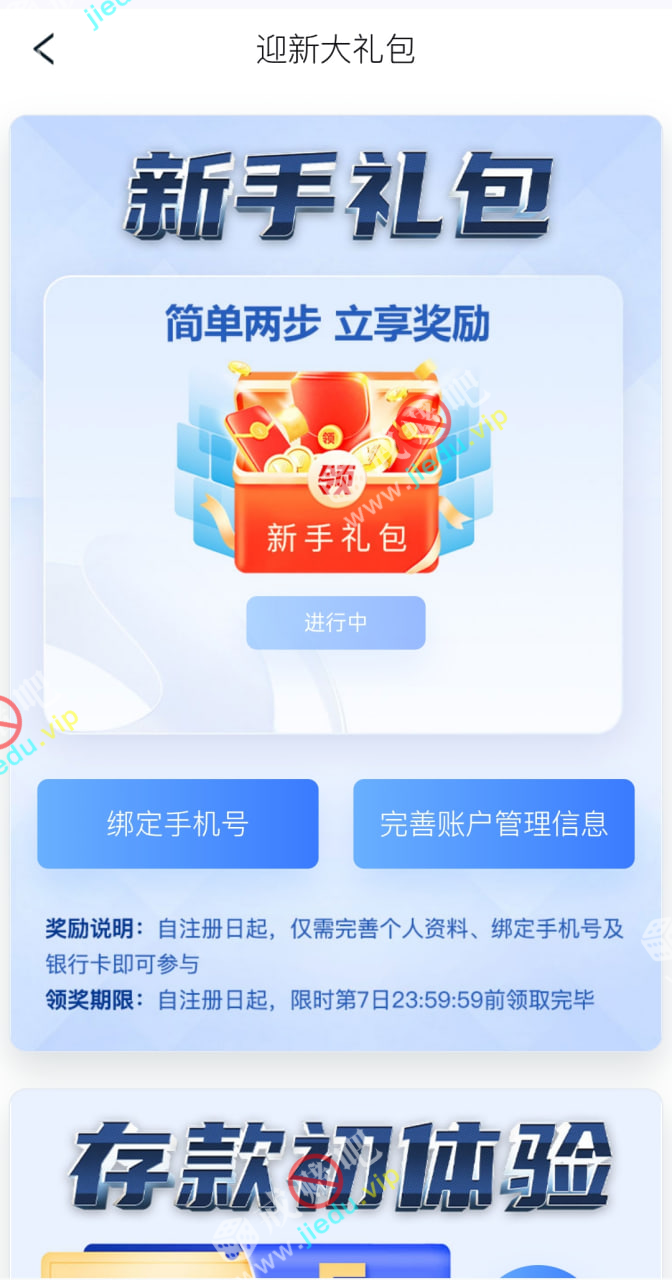Tap the 进行中 button under the gift box
Screen dimensions: 672x1280
pos(336,623)
